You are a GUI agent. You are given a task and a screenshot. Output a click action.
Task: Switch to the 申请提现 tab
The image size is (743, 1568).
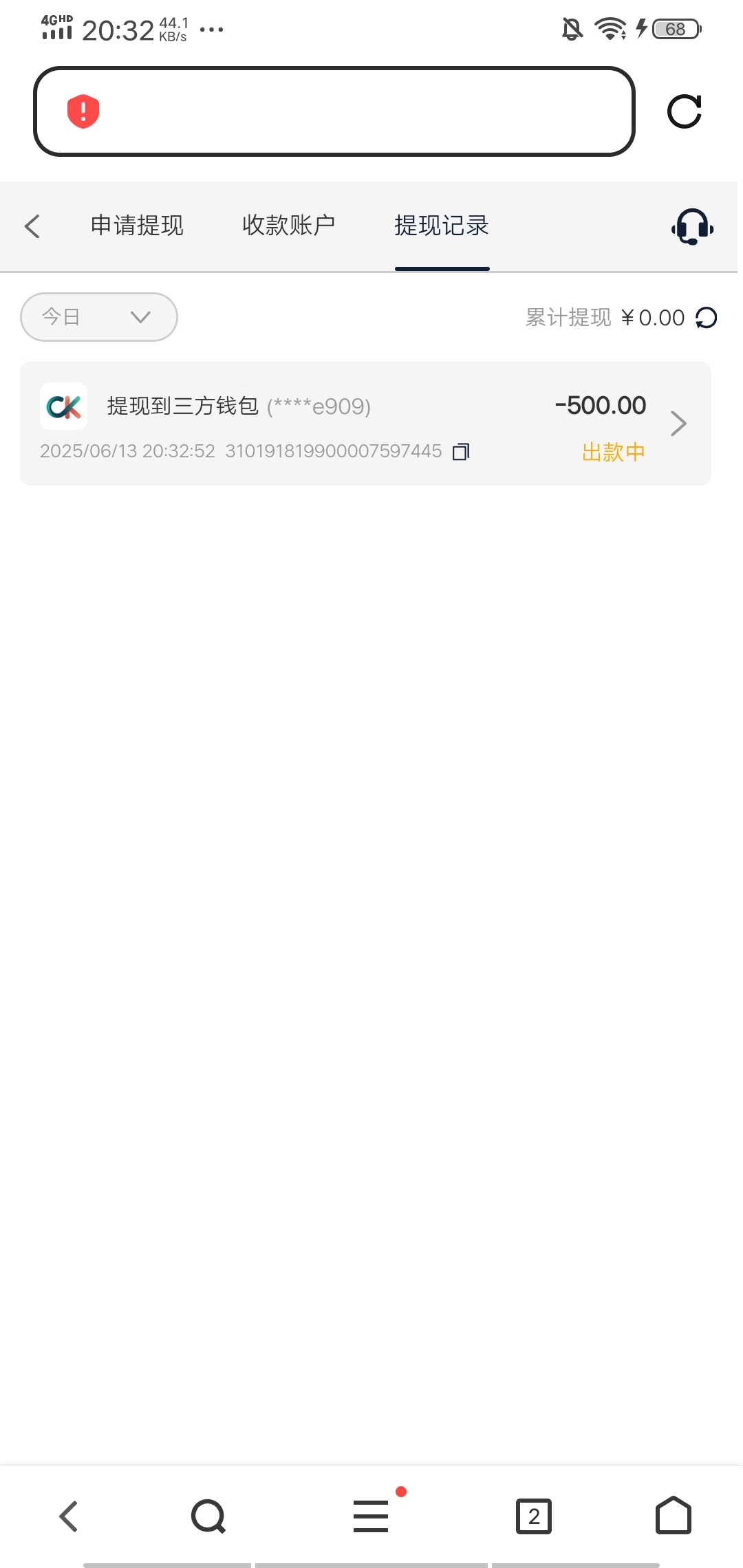pos(137,226)
